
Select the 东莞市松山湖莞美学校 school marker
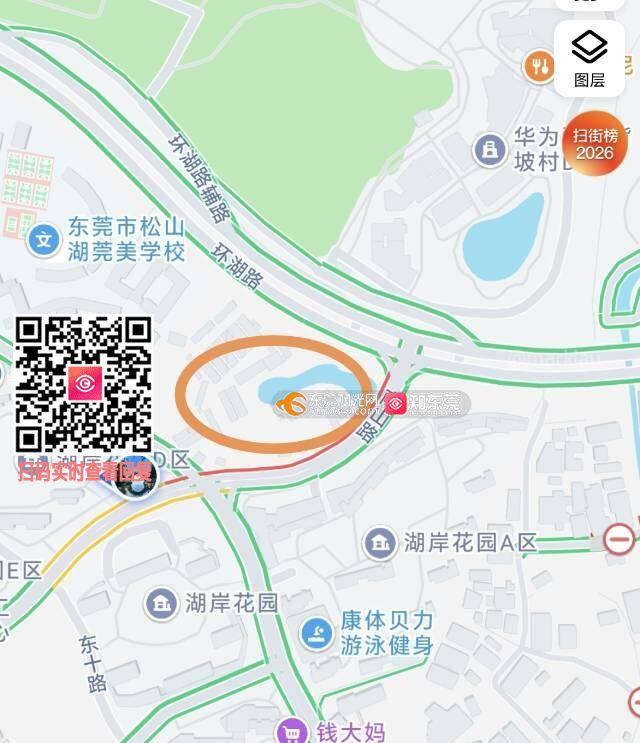43,239
